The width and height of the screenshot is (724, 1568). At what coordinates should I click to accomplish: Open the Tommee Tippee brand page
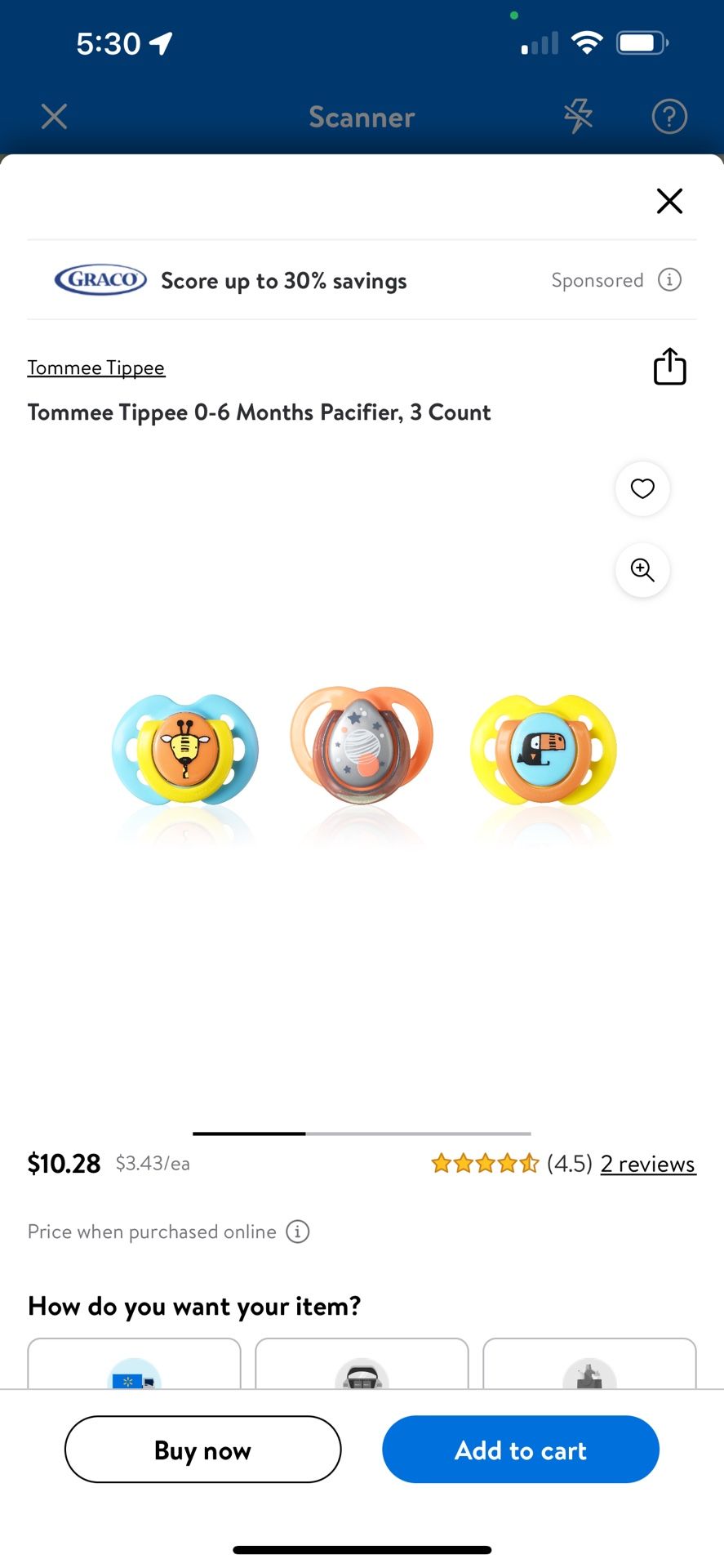[x=95, y=367]
